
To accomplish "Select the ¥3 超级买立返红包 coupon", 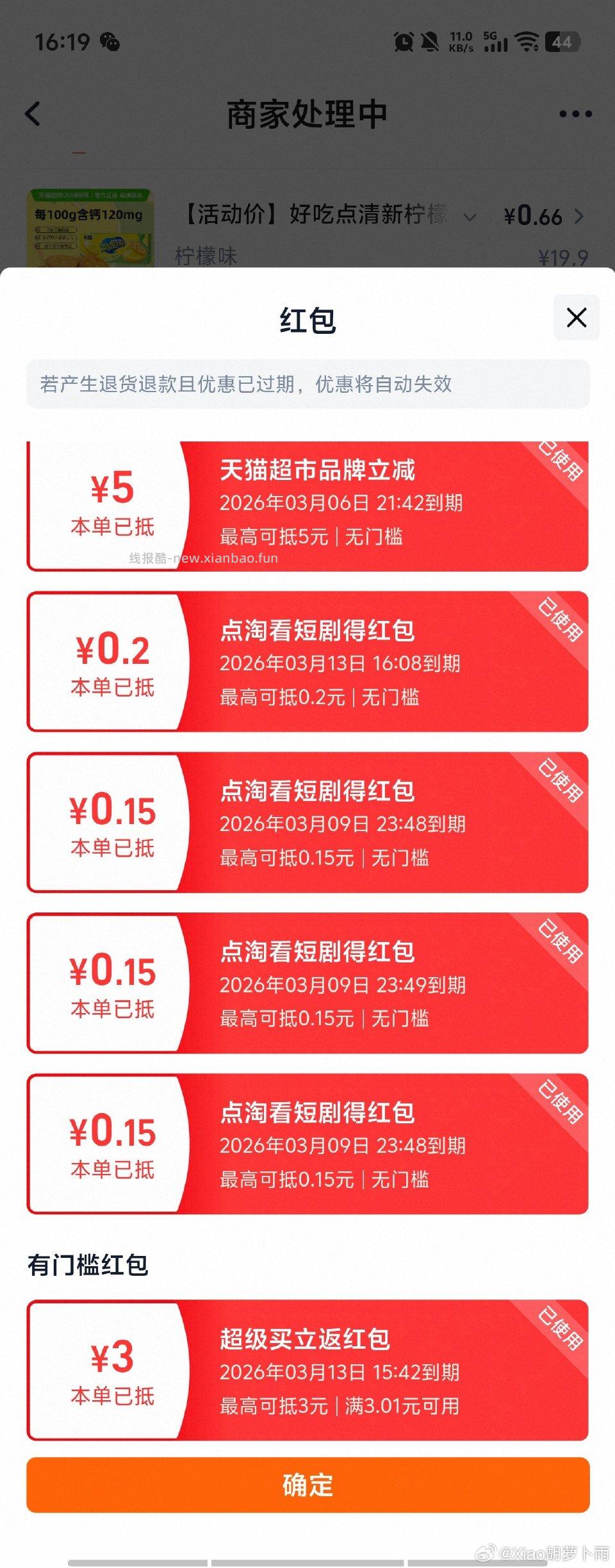I will pyautogui.click(x=307, y=1366).
